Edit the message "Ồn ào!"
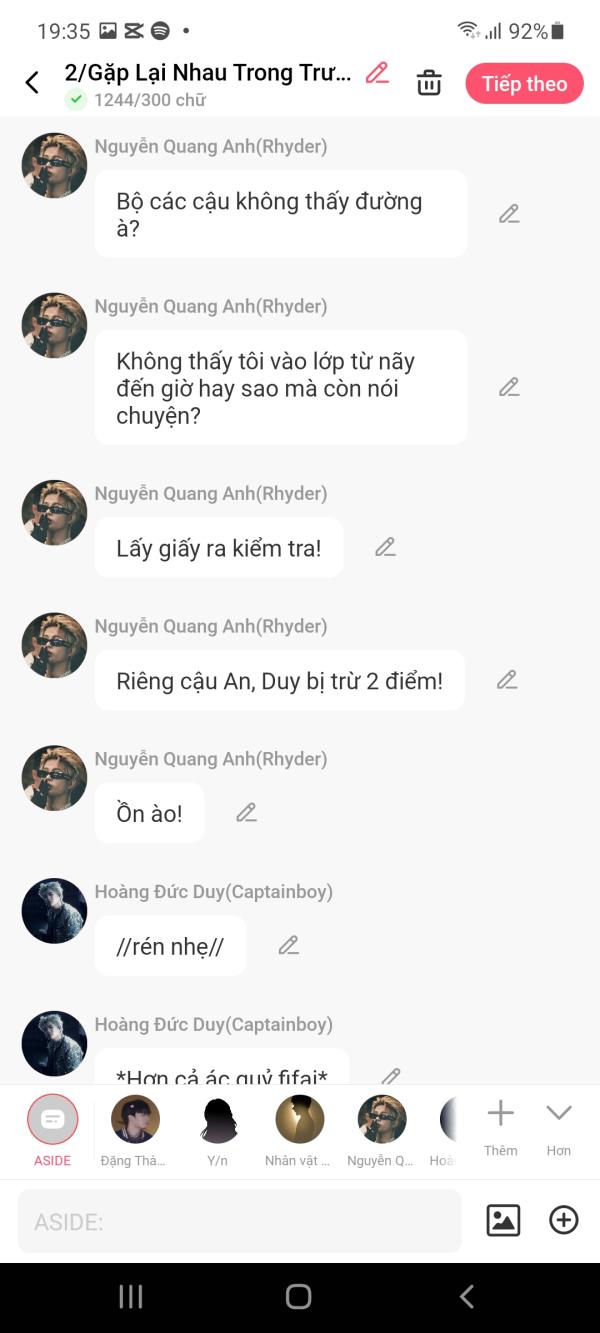The image size is (600, 1333). 246,813
